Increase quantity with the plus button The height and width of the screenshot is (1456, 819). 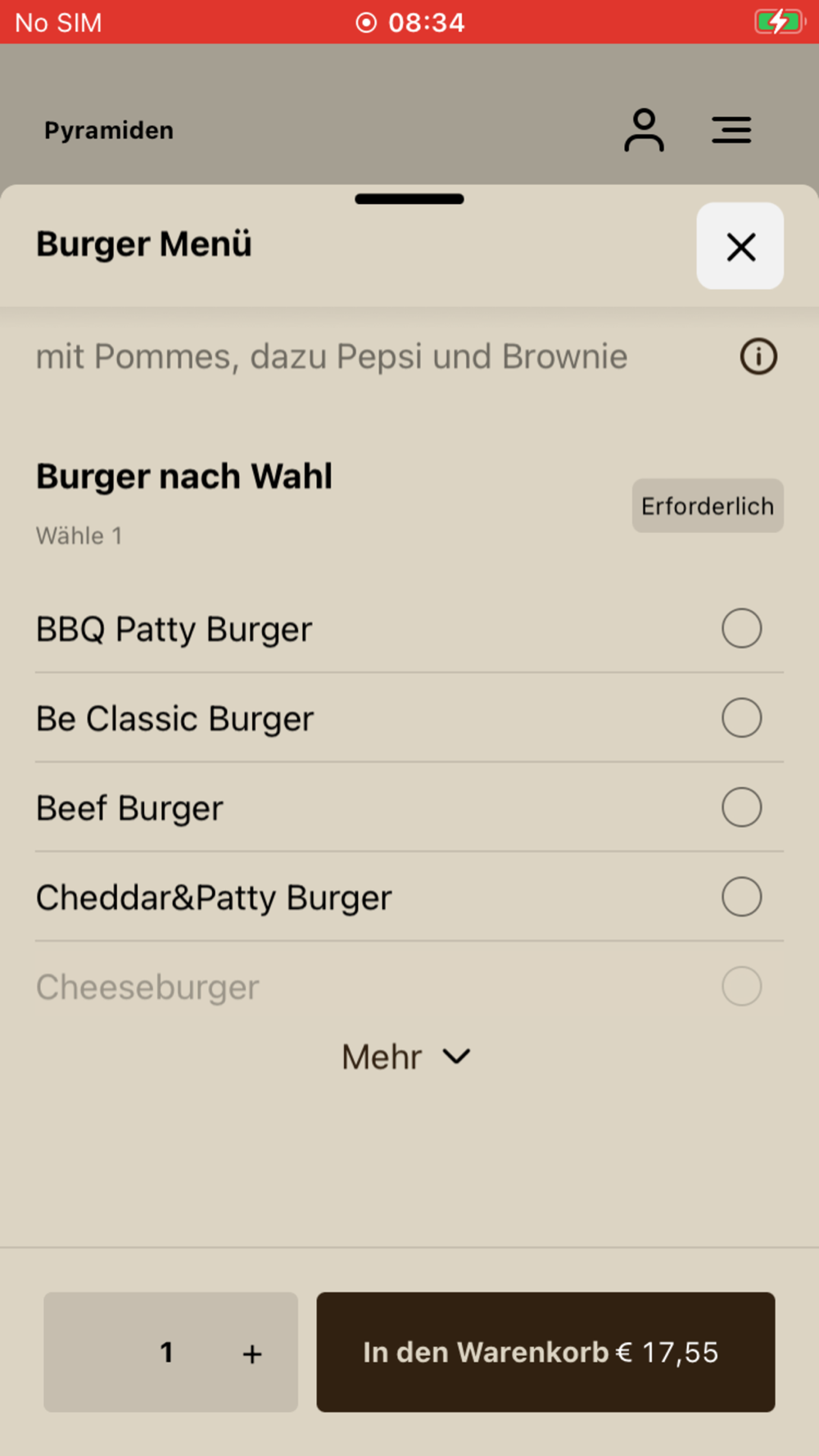[252, 1354]
